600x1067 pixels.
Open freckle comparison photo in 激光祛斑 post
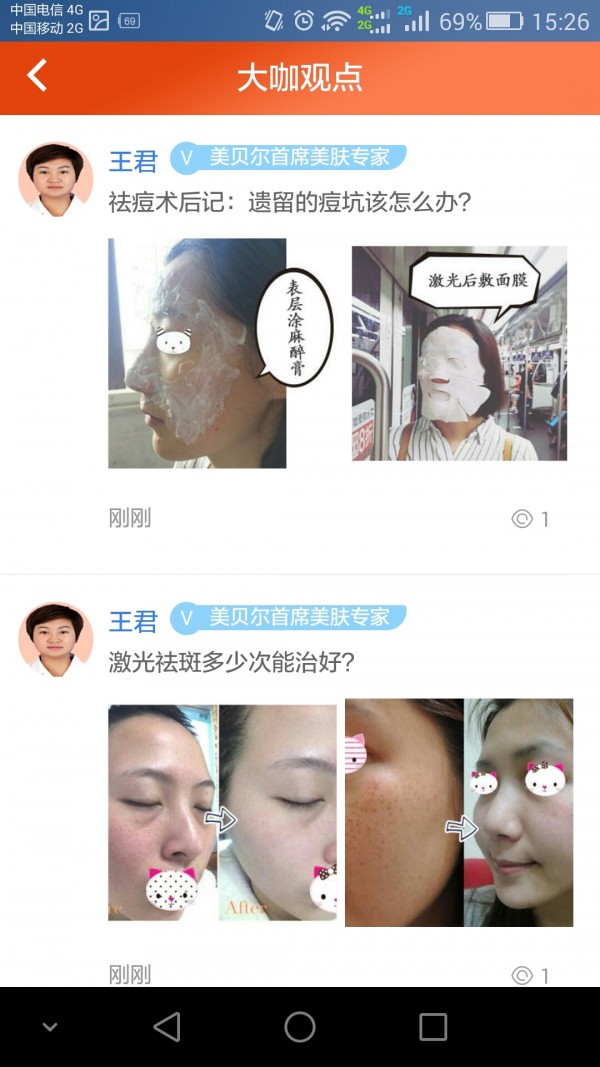pos(459,811)
